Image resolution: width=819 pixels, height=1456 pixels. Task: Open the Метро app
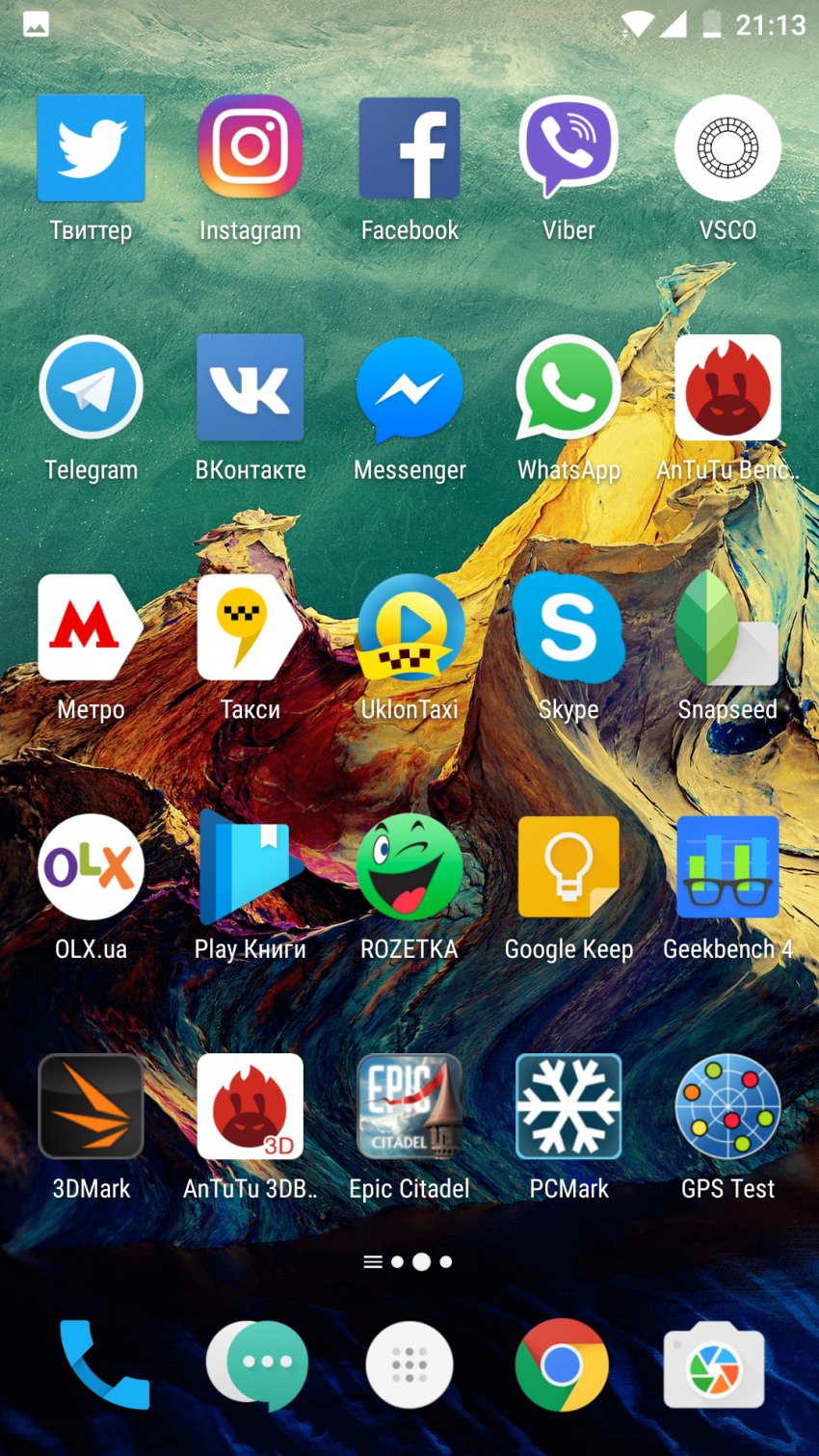[91, 627]
